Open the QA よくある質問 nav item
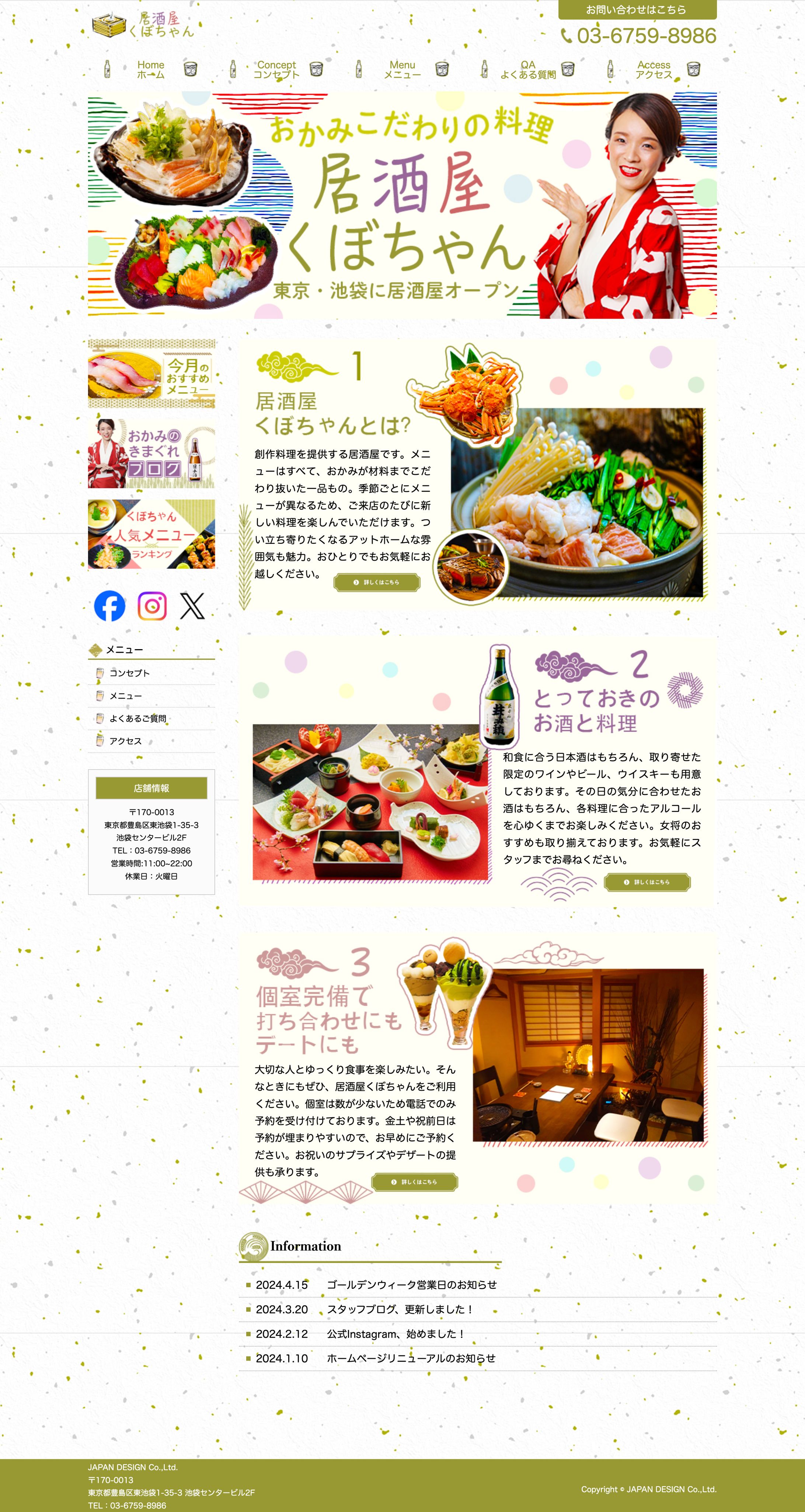Viewport: 805px width, 1512px height. 528,69
